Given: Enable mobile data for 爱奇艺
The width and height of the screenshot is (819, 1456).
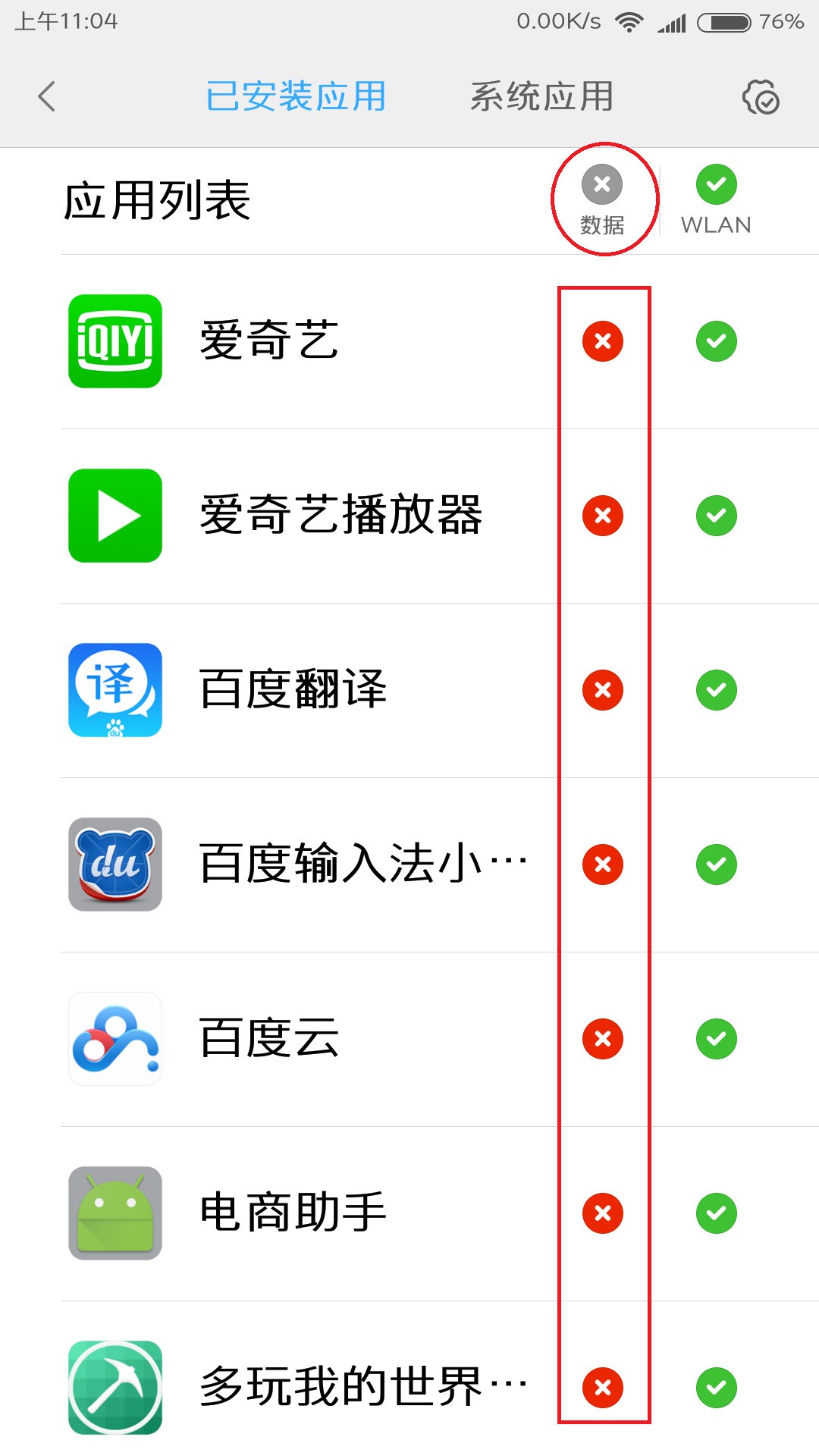Looking at the screenshot, I should coord(603,341).
